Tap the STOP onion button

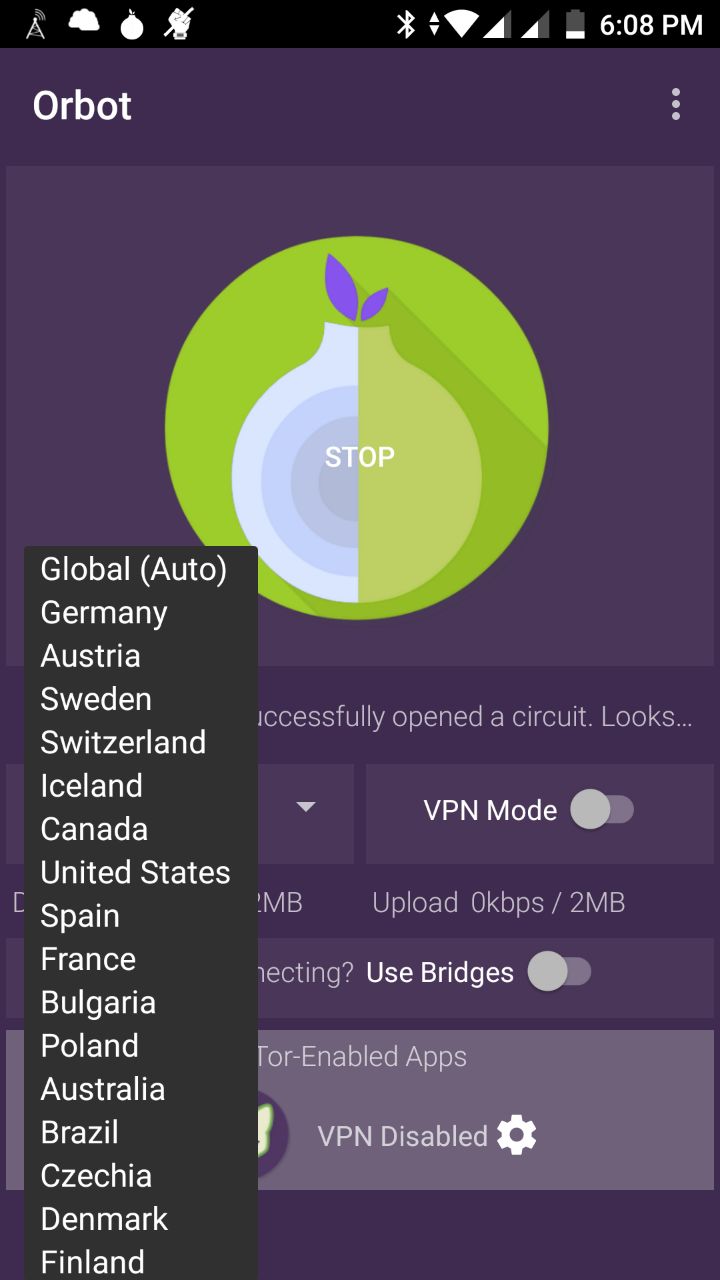(x=357, y=428)
